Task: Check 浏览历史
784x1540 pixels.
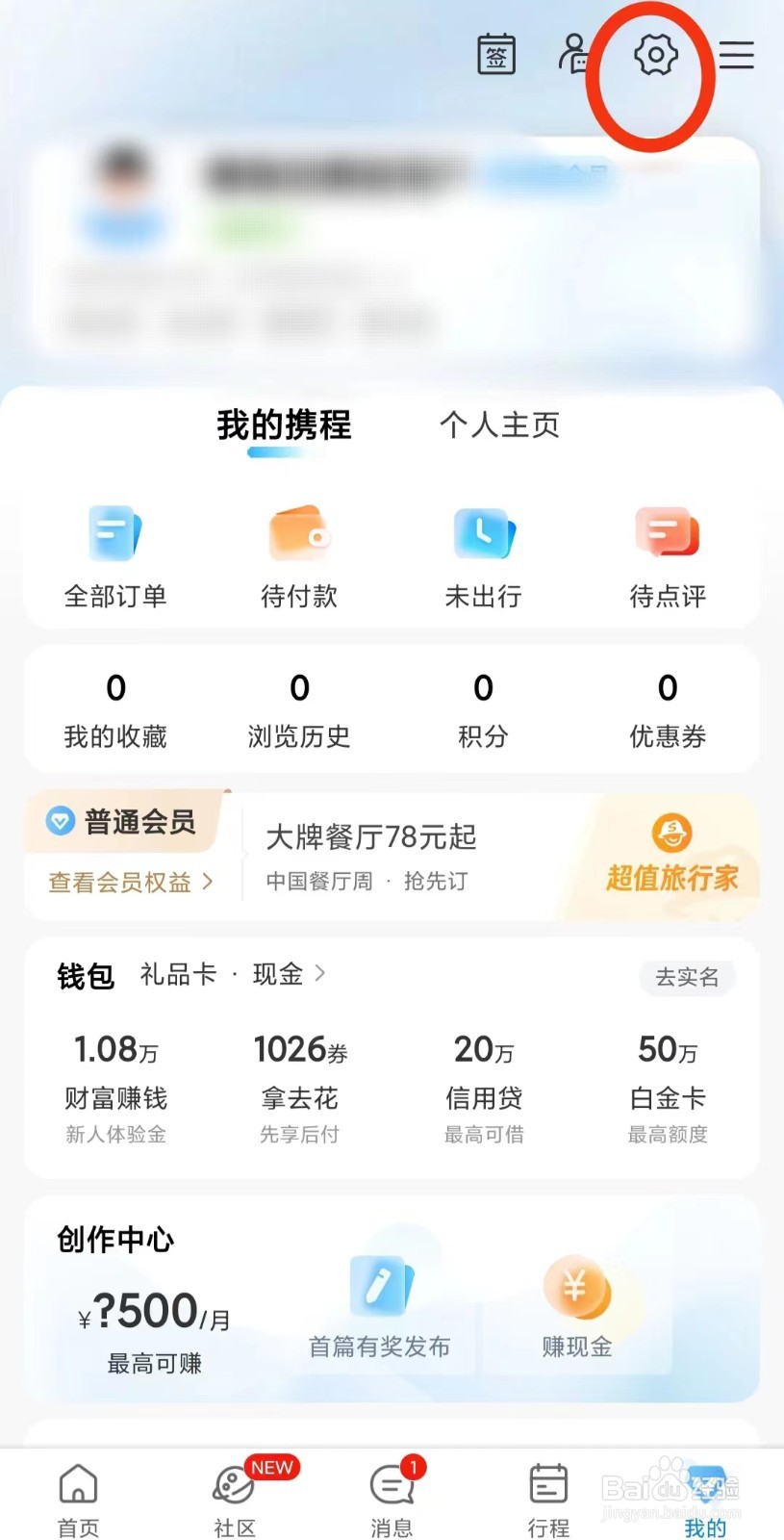Action: [x=299, y=710]
